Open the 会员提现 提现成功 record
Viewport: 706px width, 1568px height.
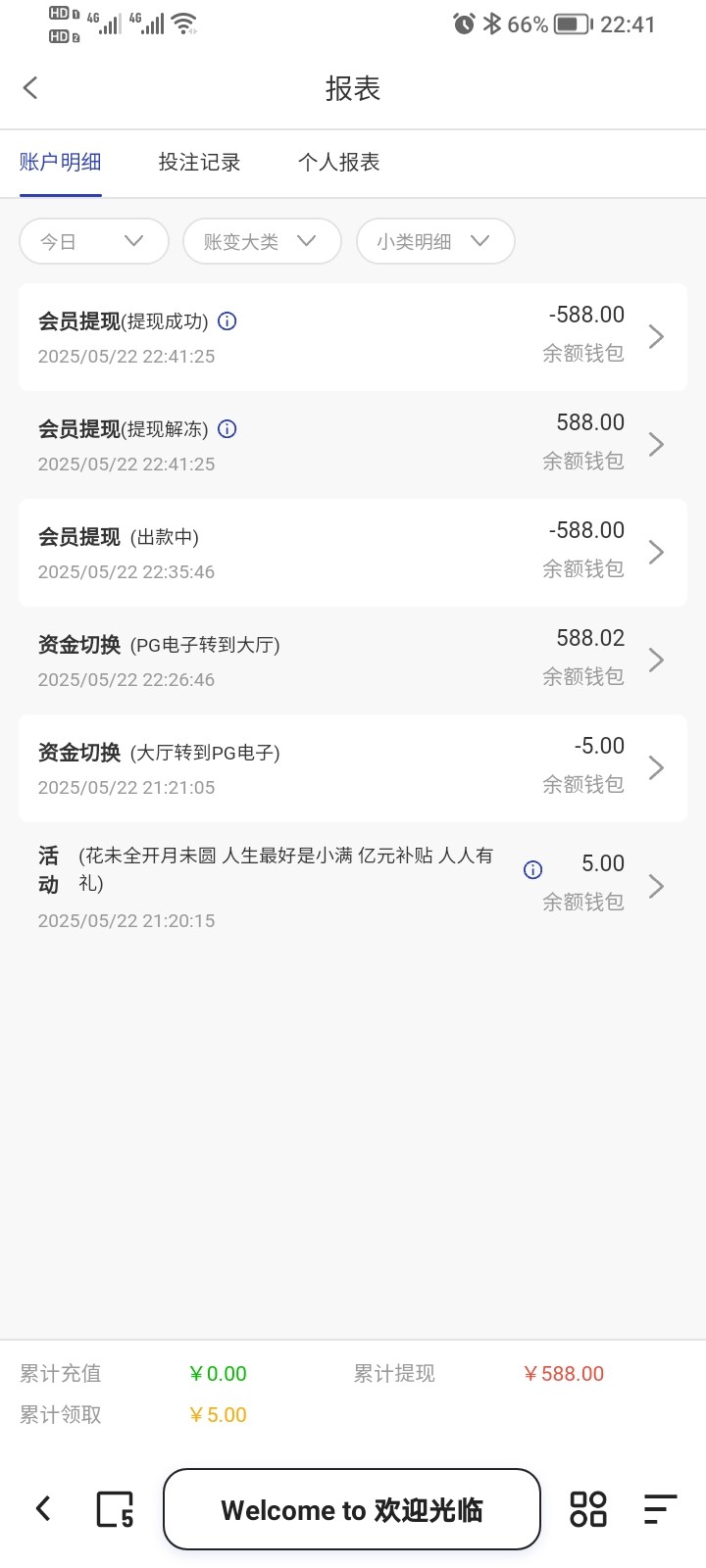tap(353, 337)
